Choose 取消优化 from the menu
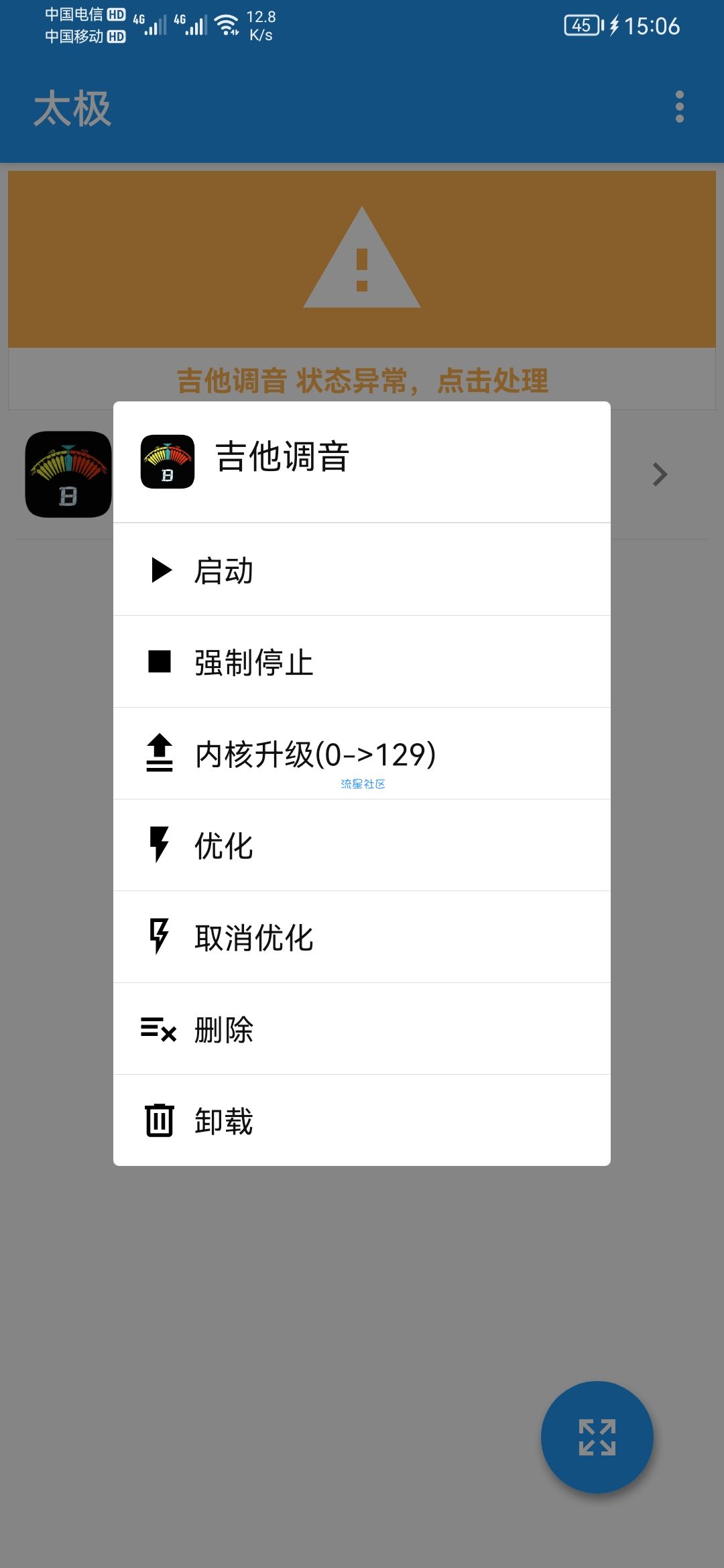The height and width of the screenshot is (1568, 724). click(362, 937)
